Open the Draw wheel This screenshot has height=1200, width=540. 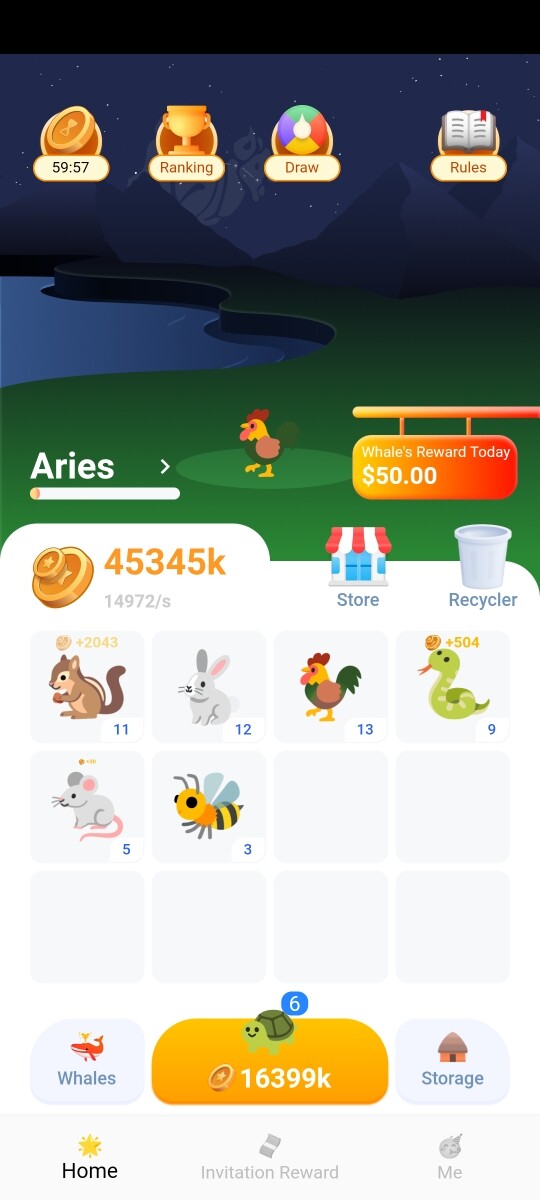click(x=302, y=143)
